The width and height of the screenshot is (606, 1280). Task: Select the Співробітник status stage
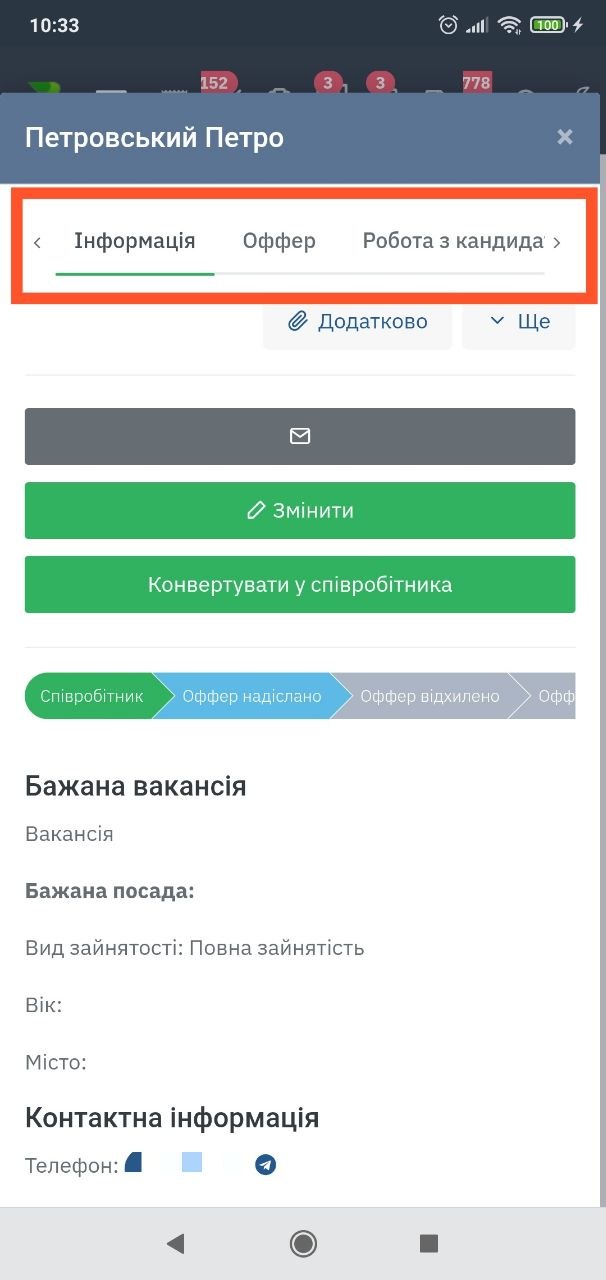(92, 696)
